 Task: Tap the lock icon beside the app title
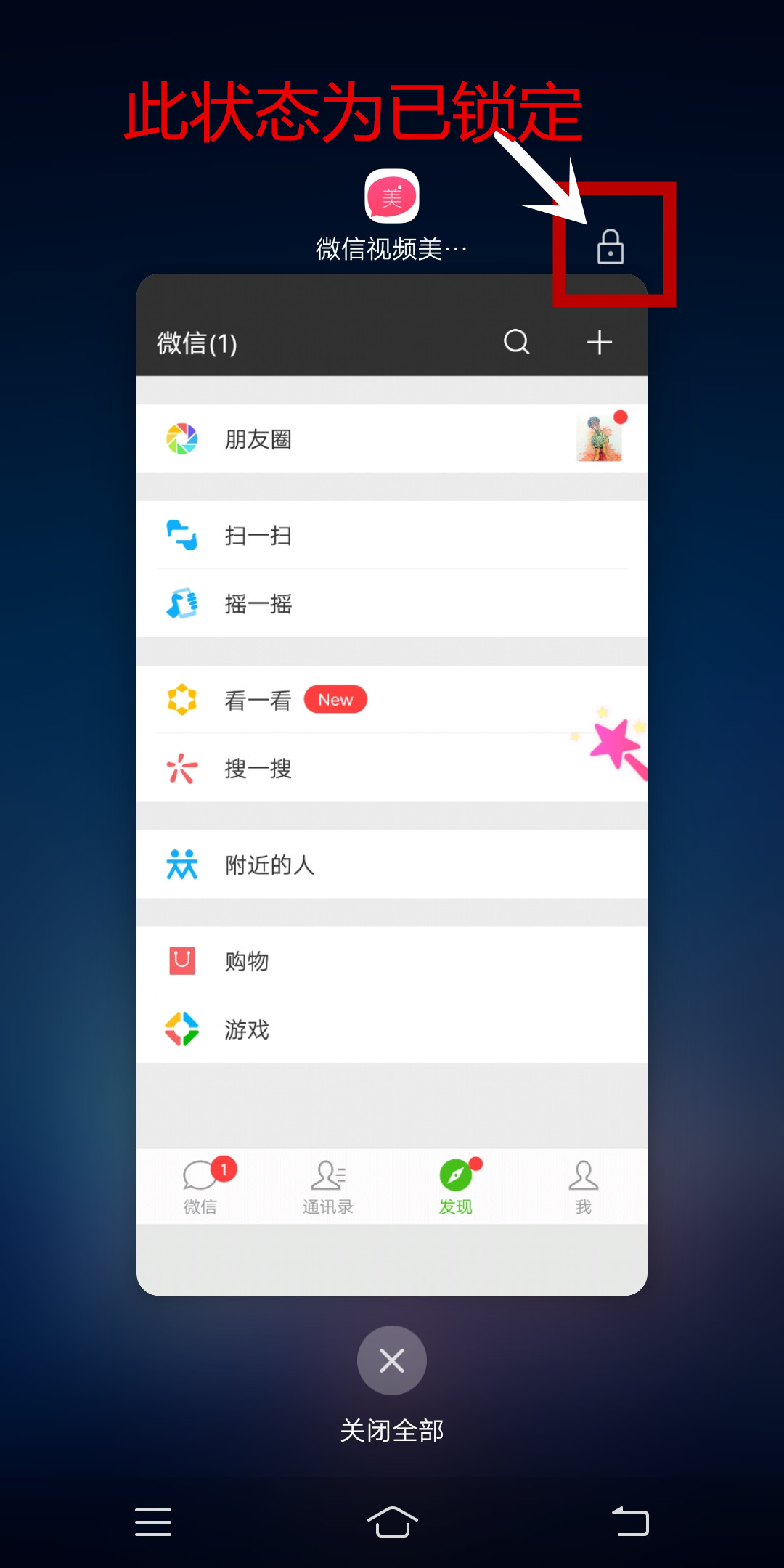click(611, 247)
